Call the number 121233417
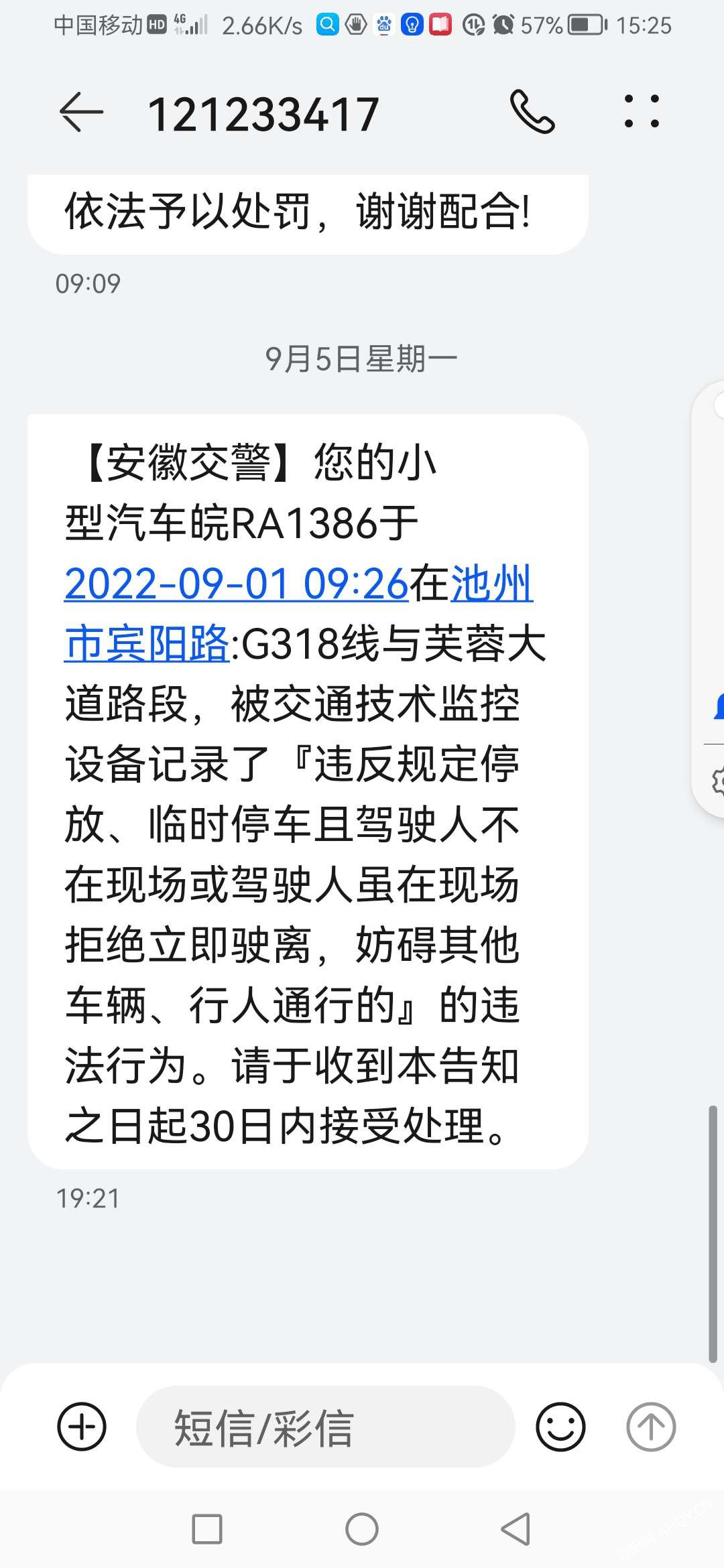The width and height of the screenshot is (724, 1568). (x=532, y=112)
